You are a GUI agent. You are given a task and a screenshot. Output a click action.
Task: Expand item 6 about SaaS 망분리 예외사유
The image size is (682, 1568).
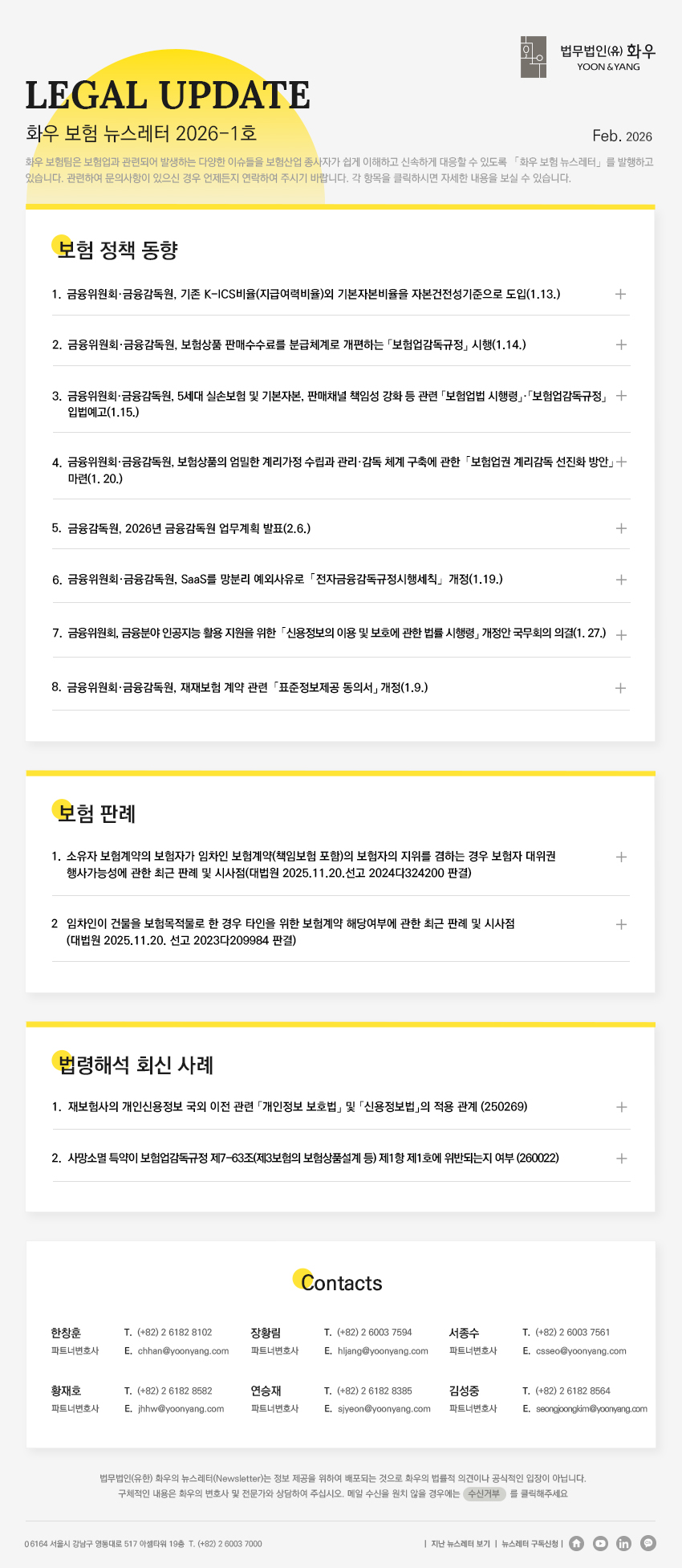(620, 580)
